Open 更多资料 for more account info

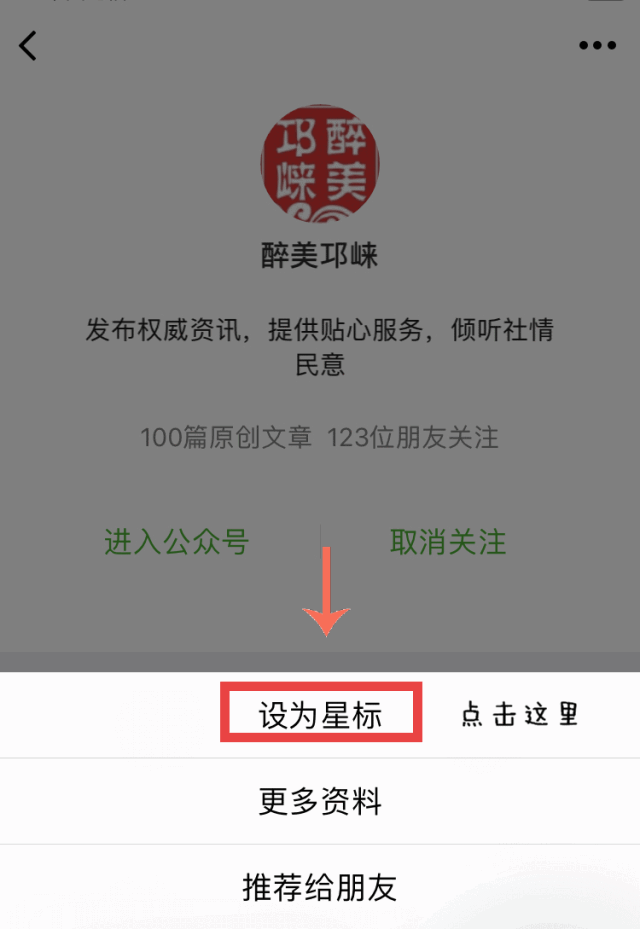320,801
